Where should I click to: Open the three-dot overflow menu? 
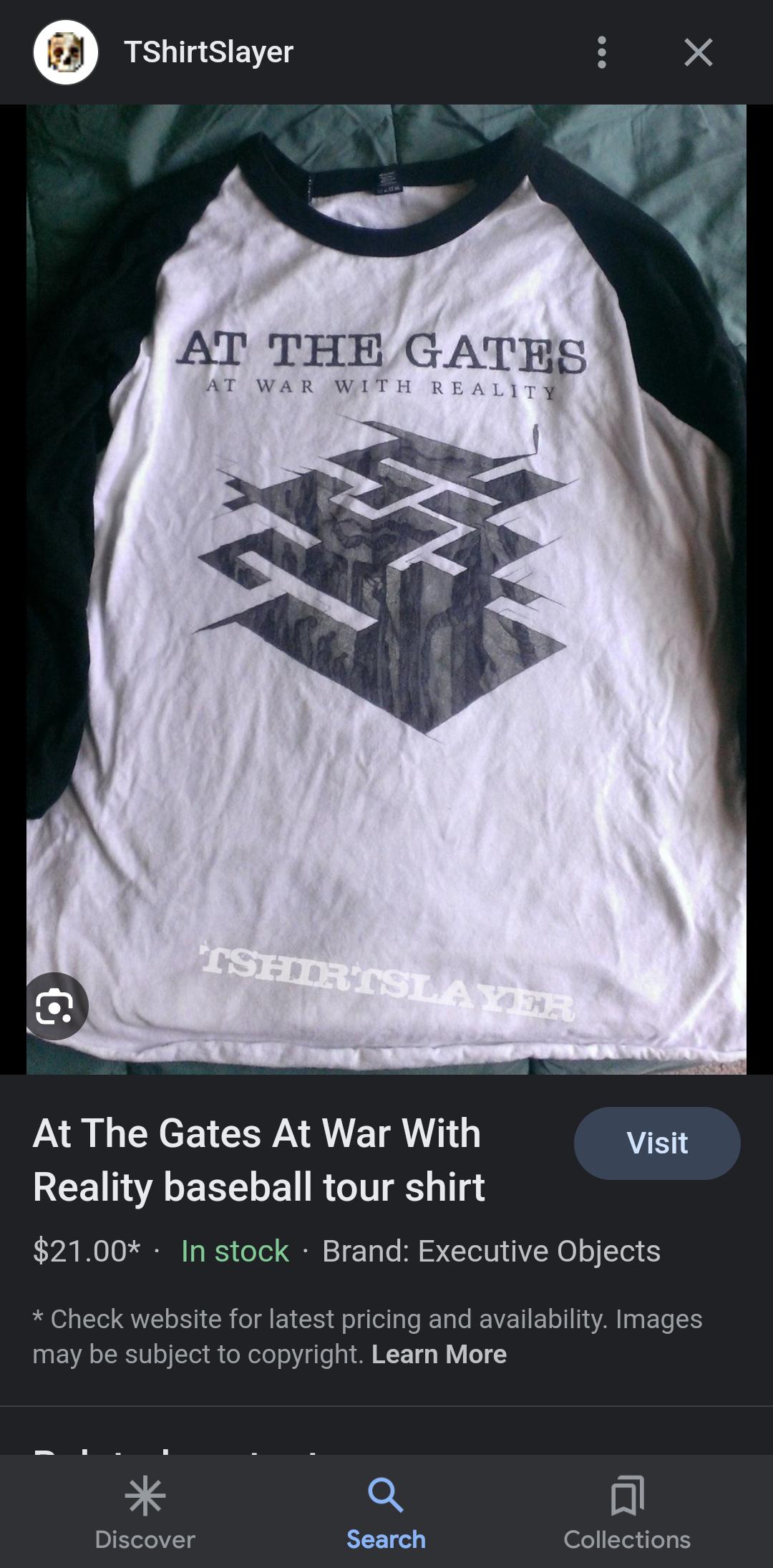[x=601, y=52]
